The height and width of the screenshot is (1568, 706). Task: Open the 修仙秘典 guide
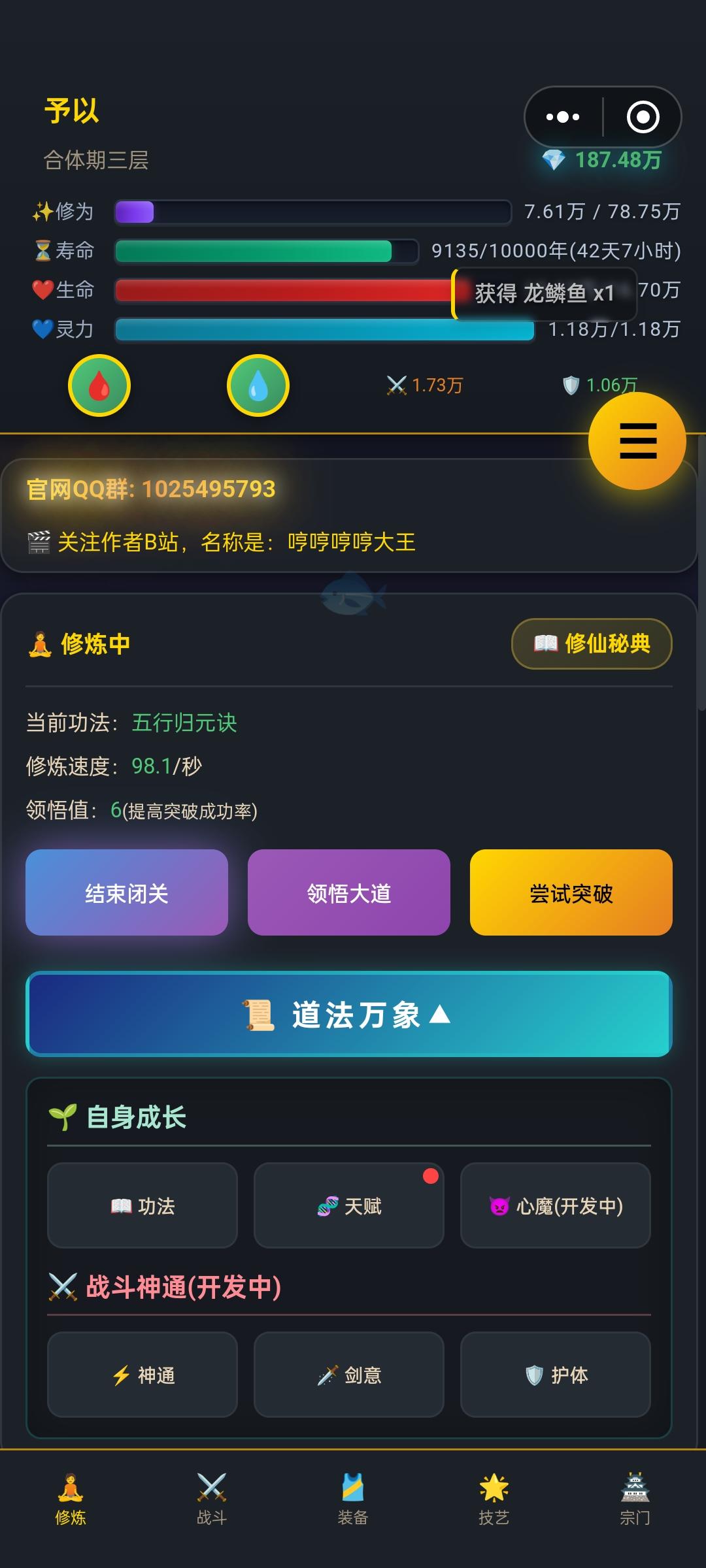tap(592, 644)
